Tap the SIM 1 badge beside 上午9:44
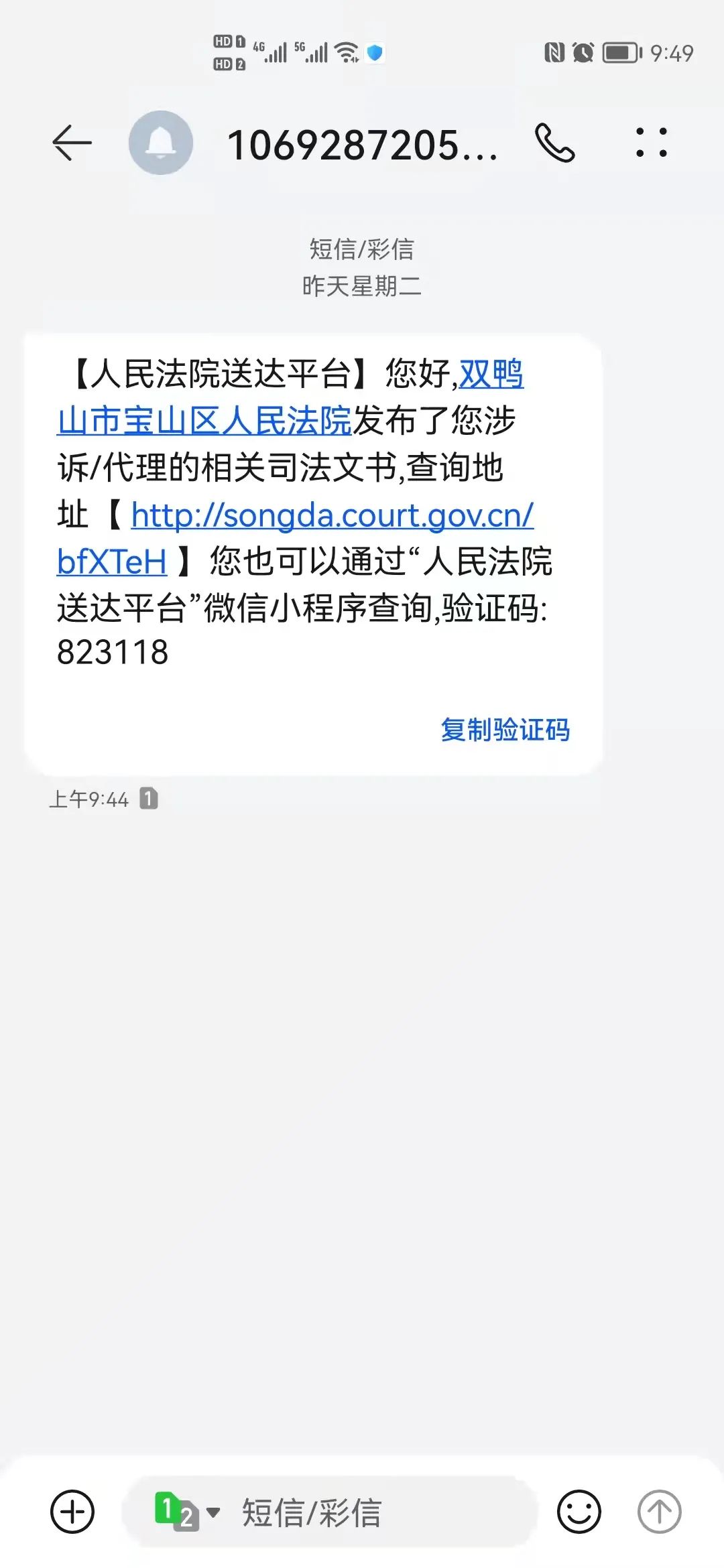 [x=149, y=799]
